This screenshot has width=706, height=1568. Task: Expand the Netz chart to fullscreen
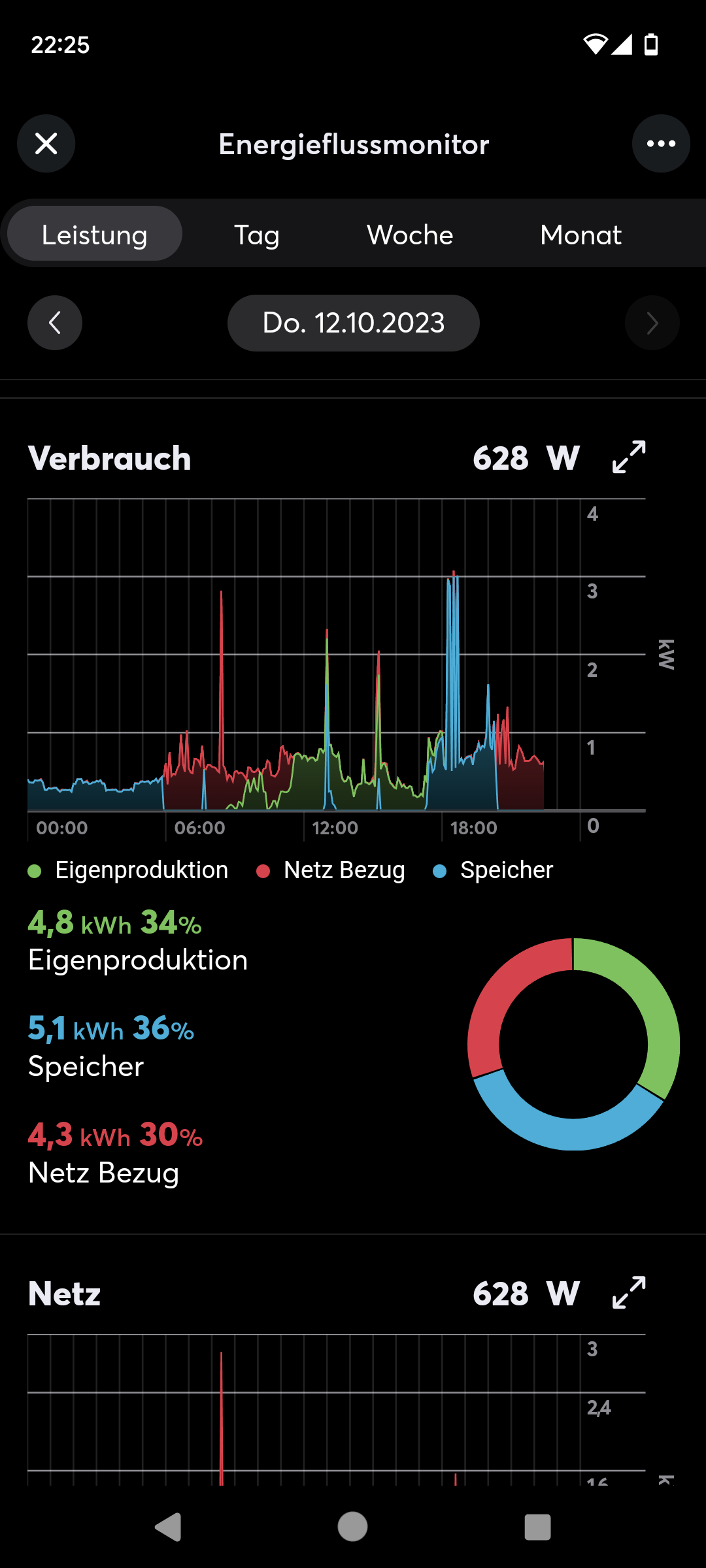(629, 1292)
